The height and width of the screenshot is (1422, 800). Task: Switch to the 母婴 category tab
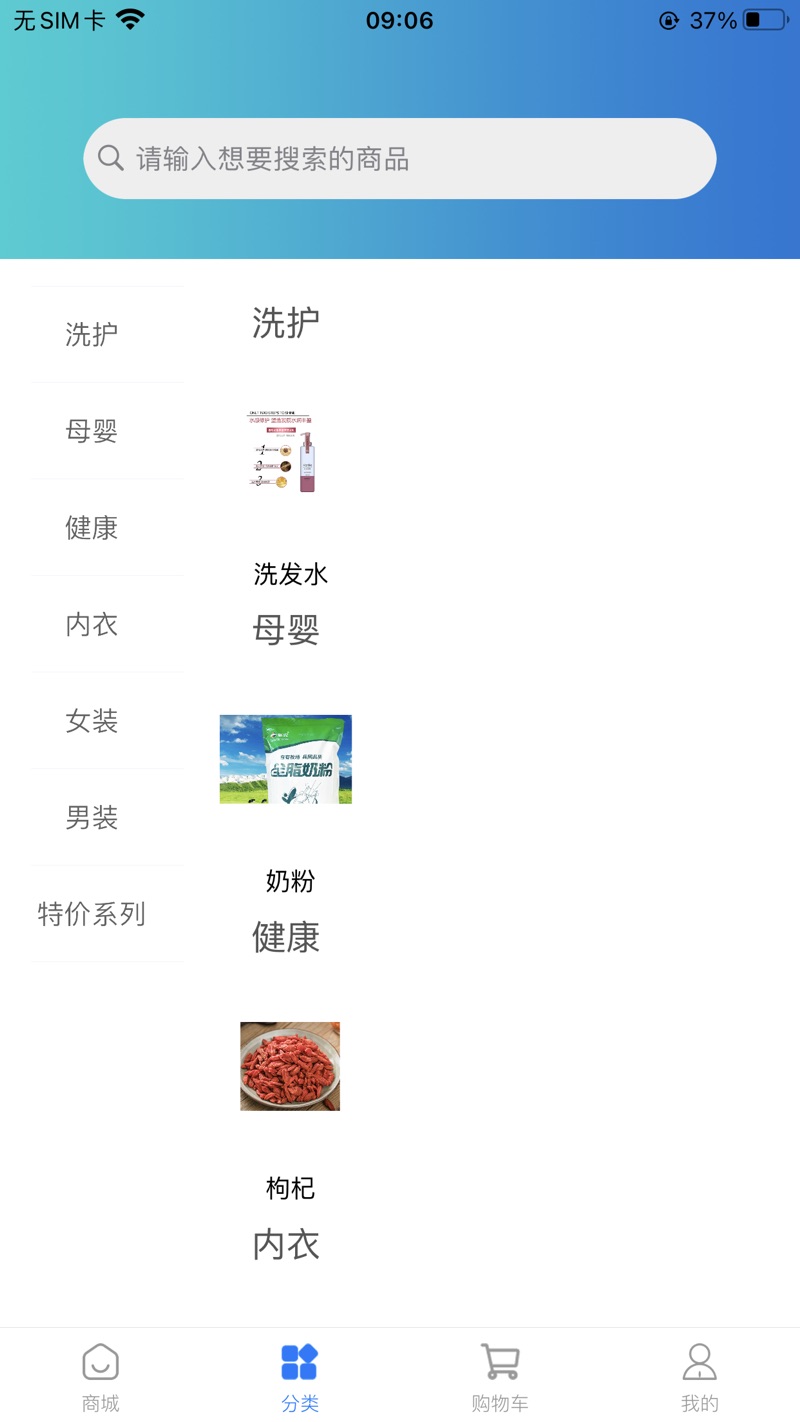pos(92,431)
